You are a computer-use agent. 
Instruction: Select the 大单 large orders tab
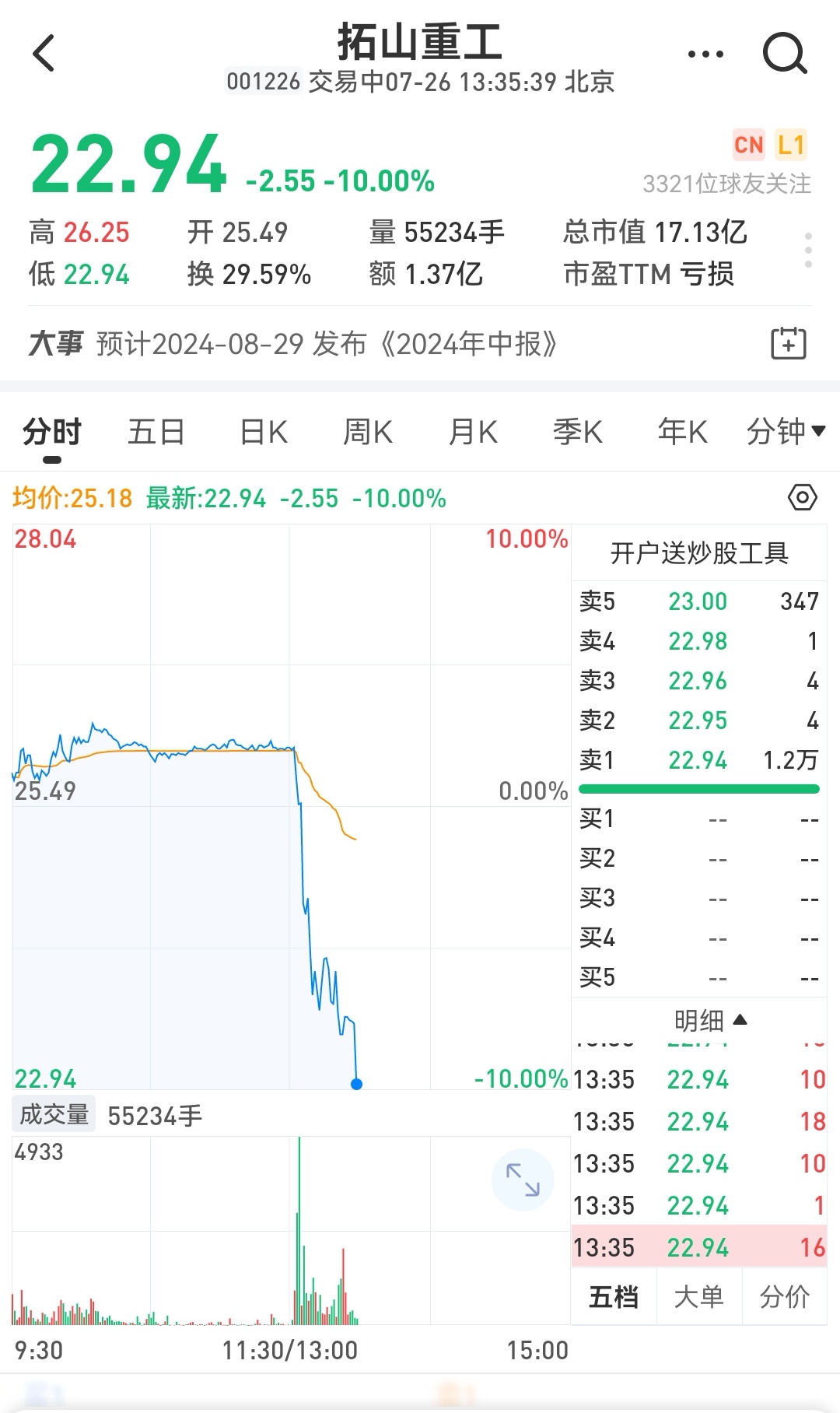click(698, 1296)
